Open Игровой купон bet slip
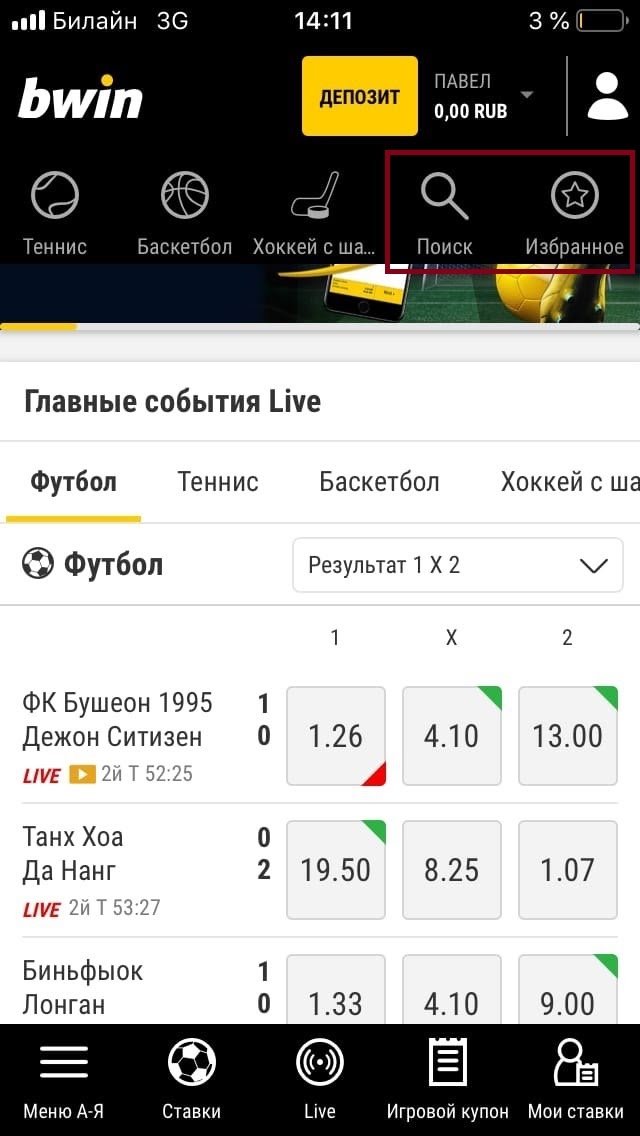 [x=447, y=1078]
